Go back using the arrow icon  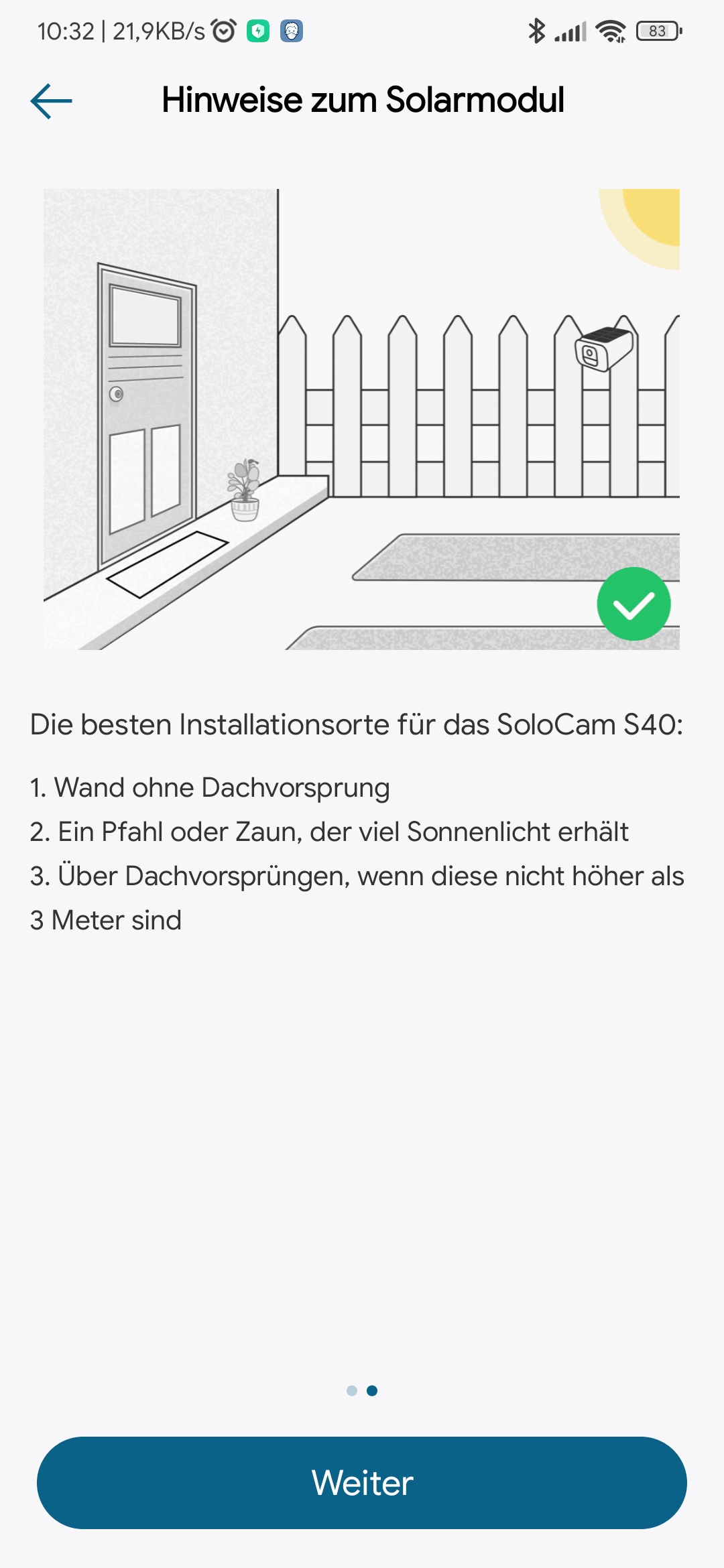pyautogui.click(x=52, y=101)
